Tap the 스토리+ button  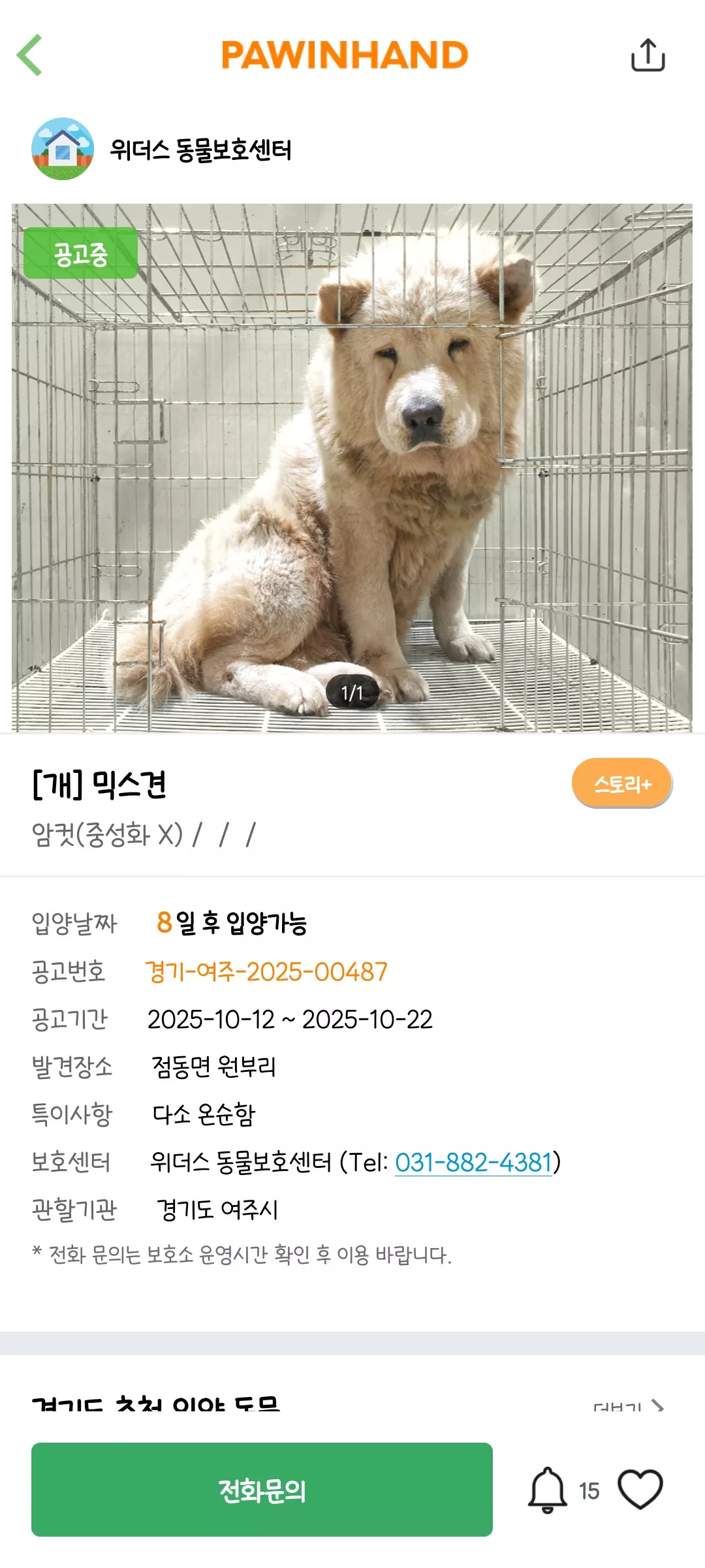click(621, 783)
